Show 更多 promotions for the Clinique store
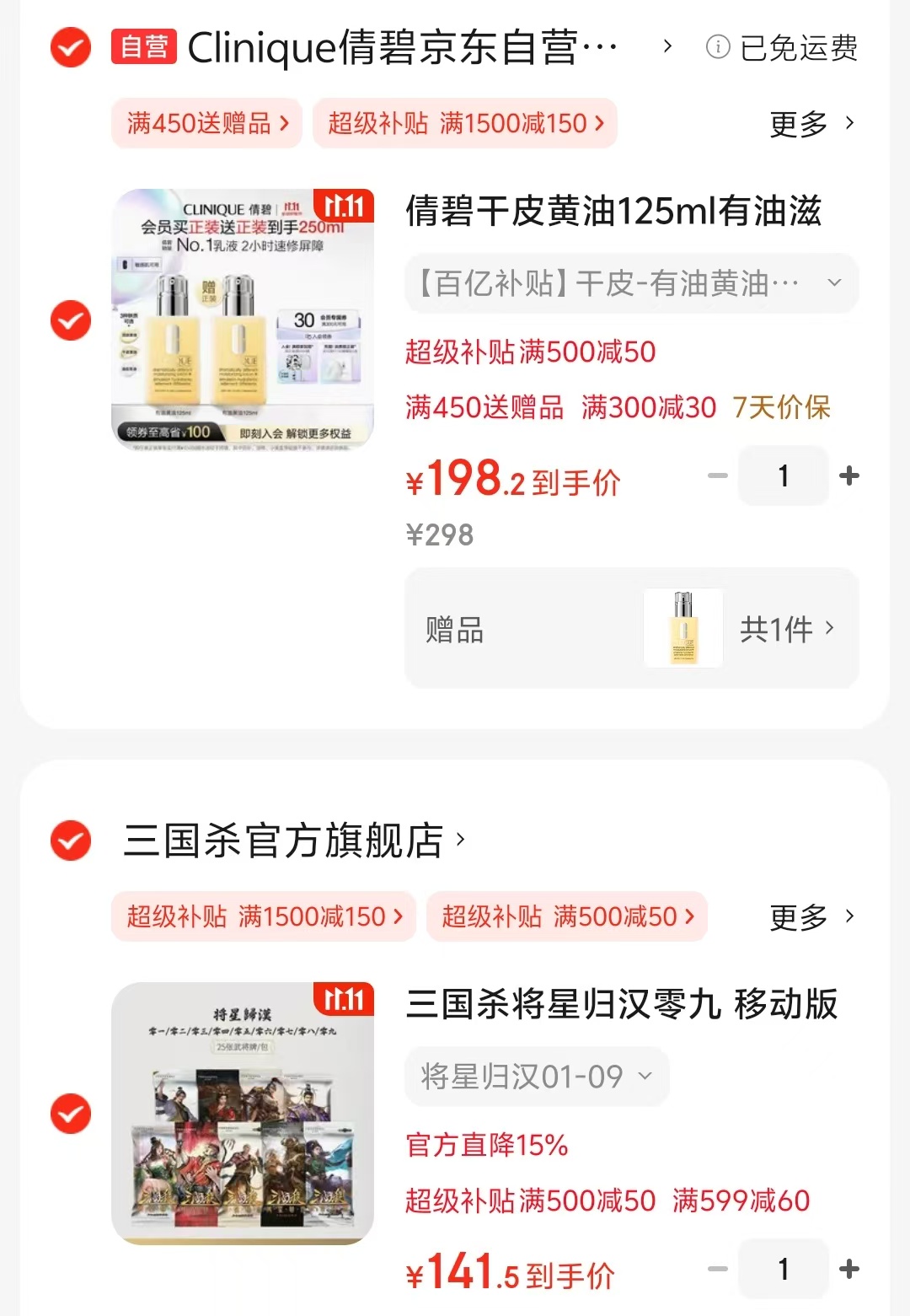Image resolution: width=910 pixels, height=1316 pixels. 811,124
